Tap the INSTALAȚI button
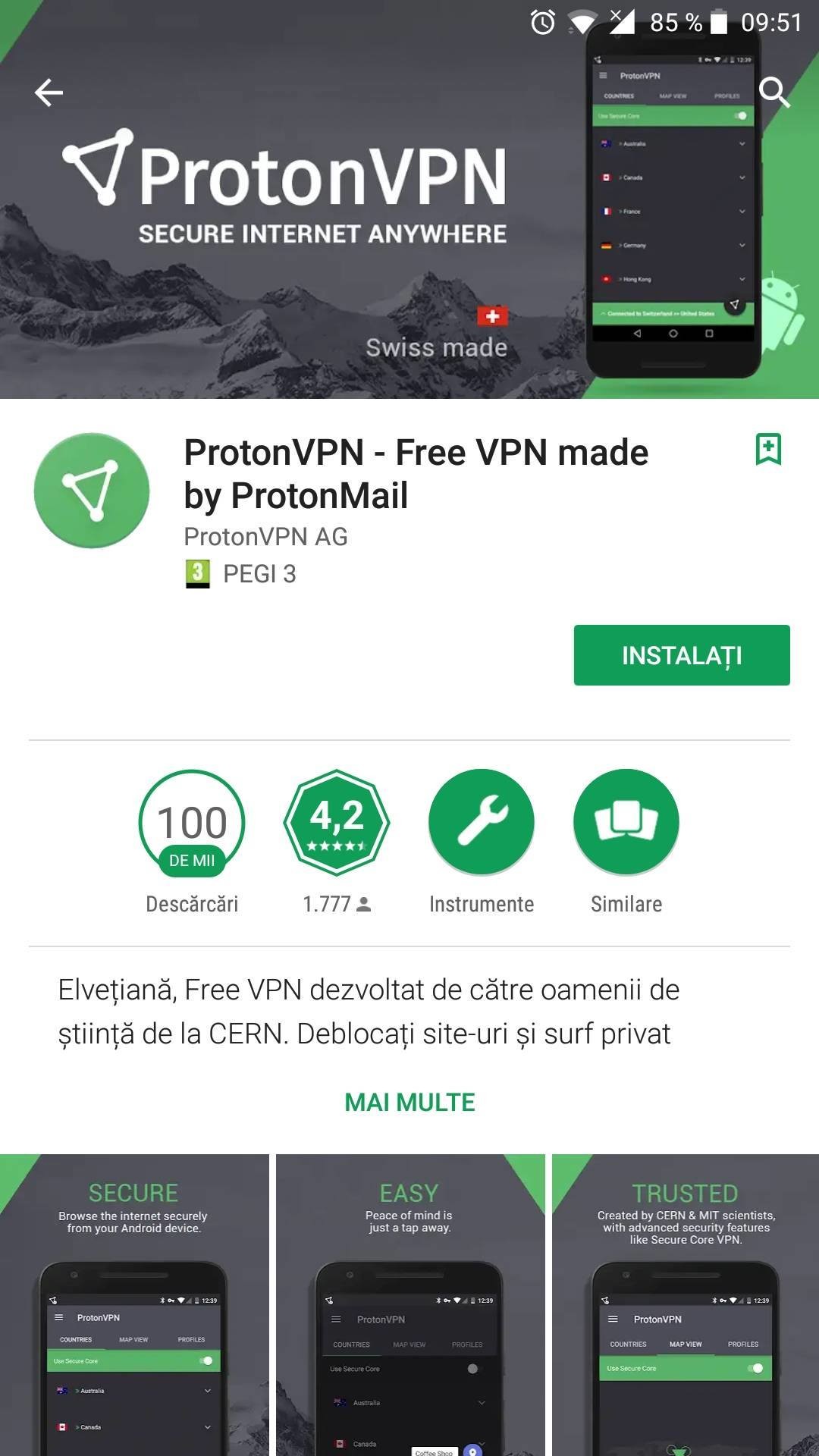The width and height of the screenshot is (819, 1456). (681, 655)
